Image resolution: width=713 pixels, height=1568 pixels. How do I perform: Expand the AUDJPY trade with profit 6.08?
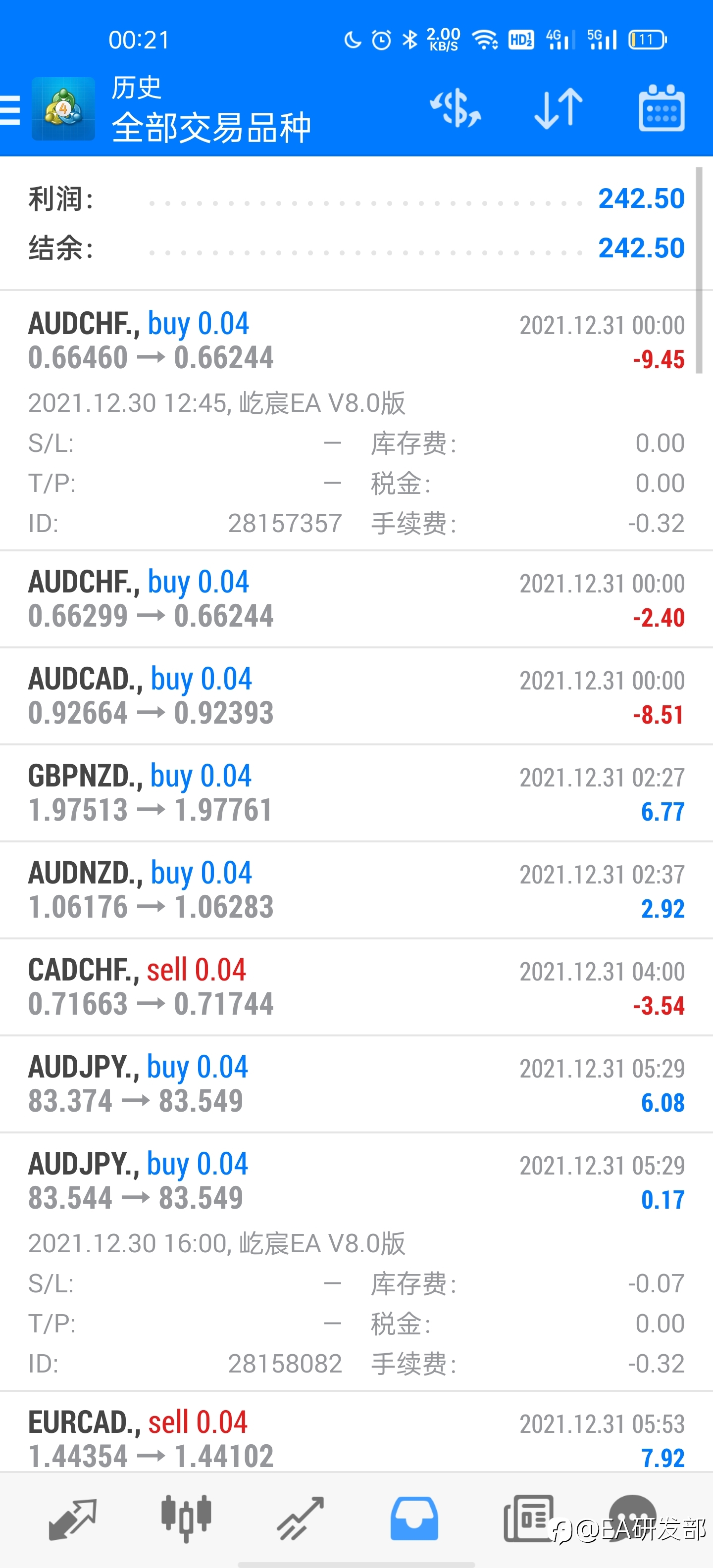tap(356, 1083)
